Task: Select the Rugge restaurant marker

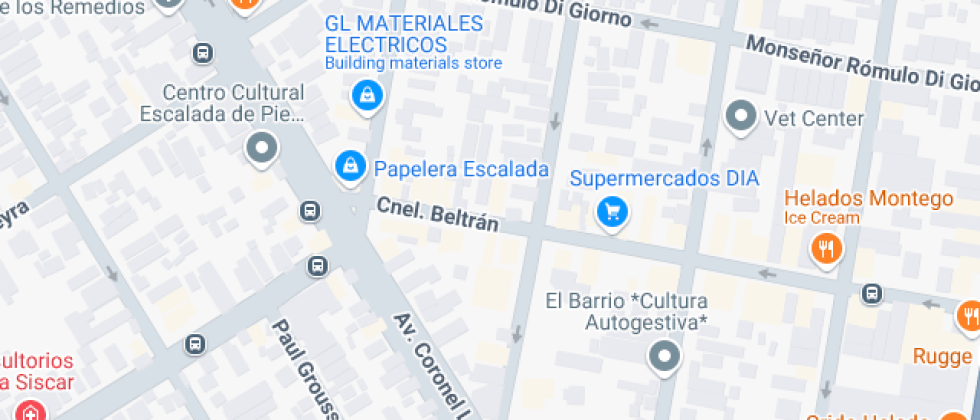Action: tap(967, 317)
